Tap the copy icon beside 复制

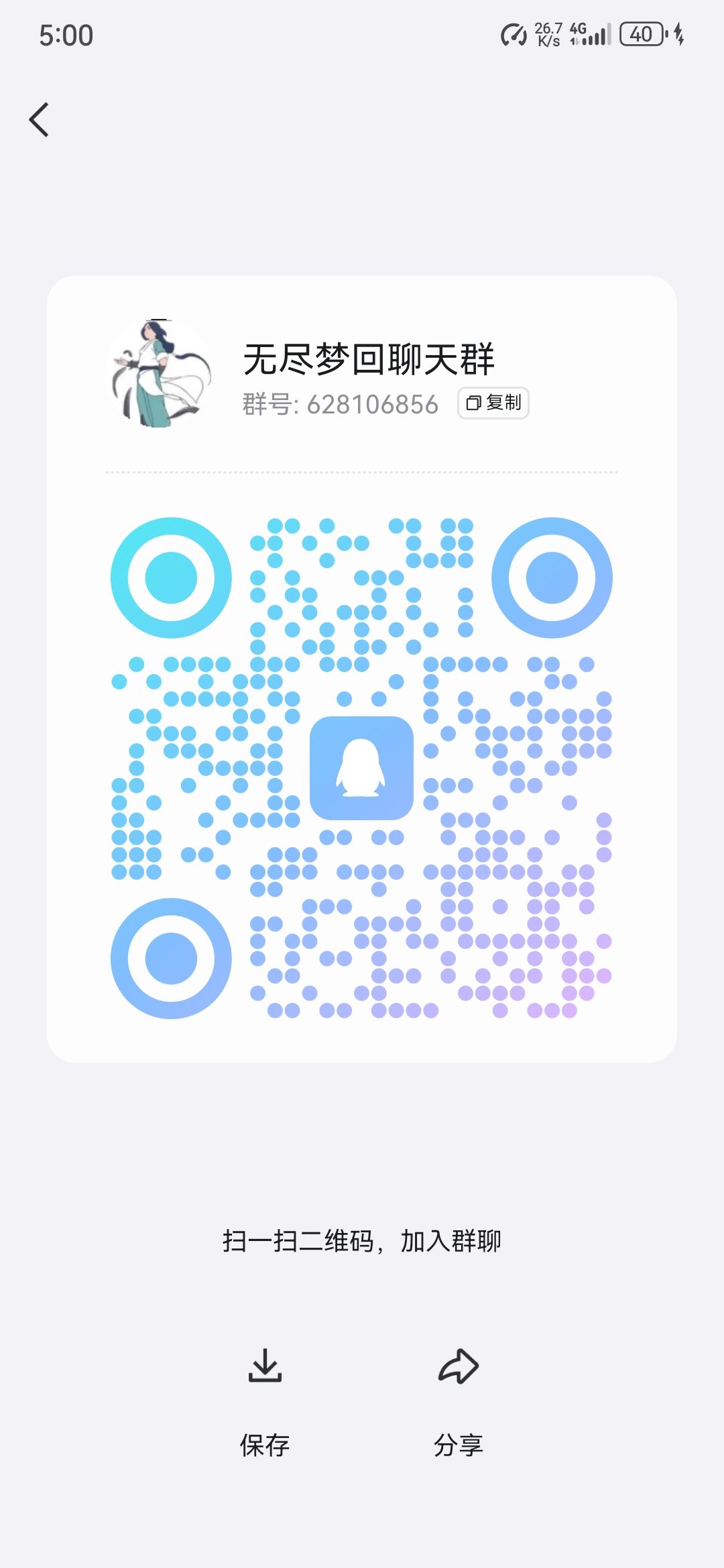coord(473,403)
